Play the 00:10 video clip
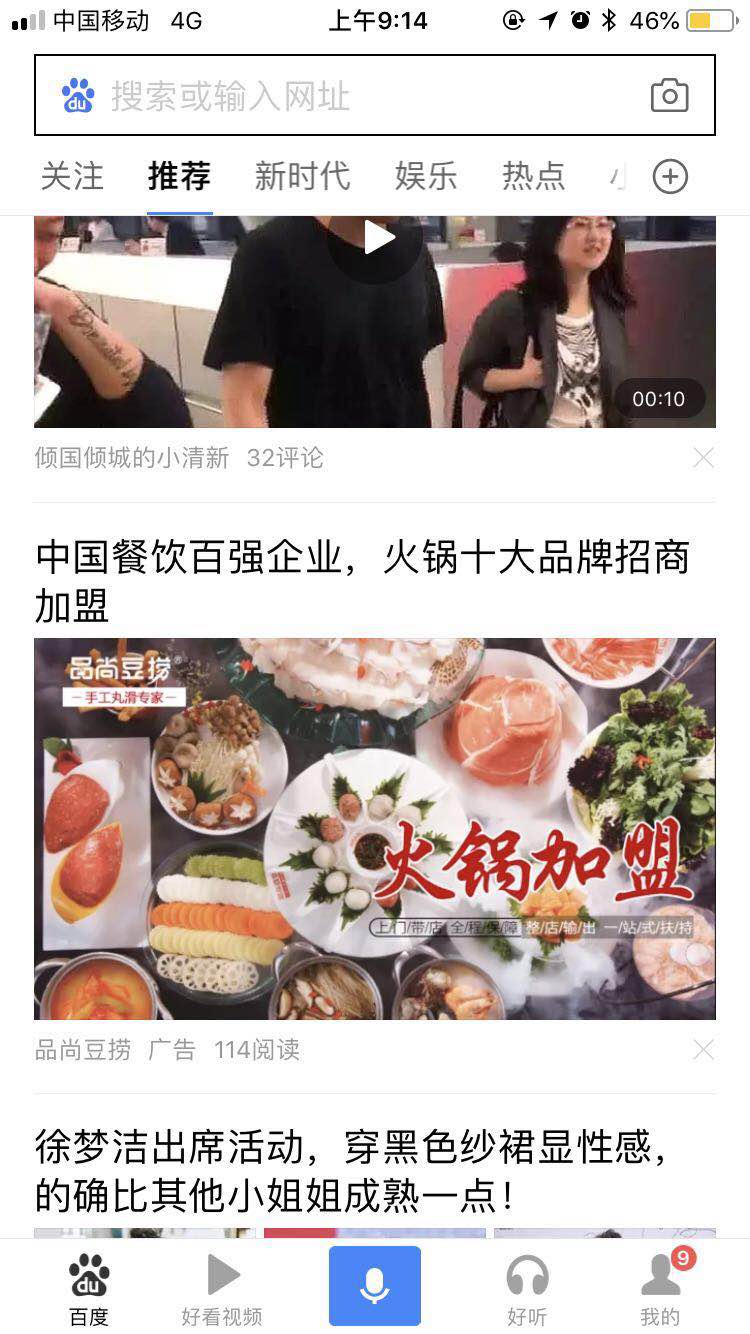Image resolution: width=750 pixels, height=1334 pixels. (x=378, y=238)
